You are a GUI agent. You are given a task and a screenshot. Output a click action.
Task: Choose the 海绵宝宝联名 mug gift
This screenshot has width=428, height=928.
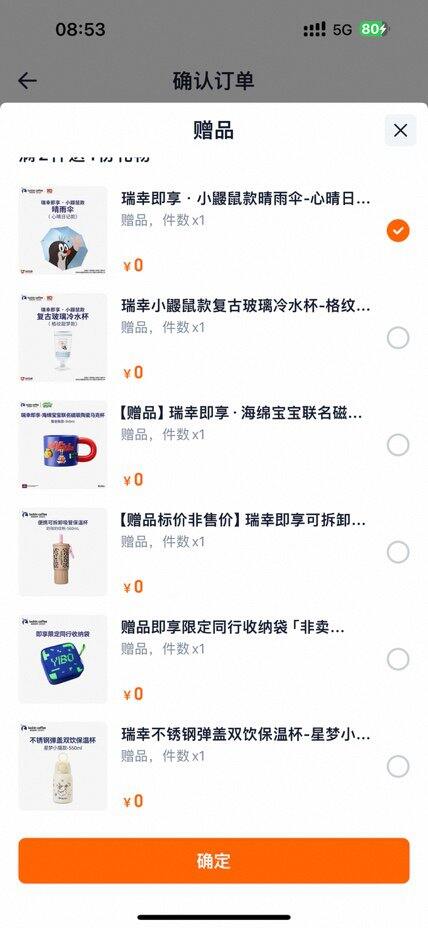point(398,445)
